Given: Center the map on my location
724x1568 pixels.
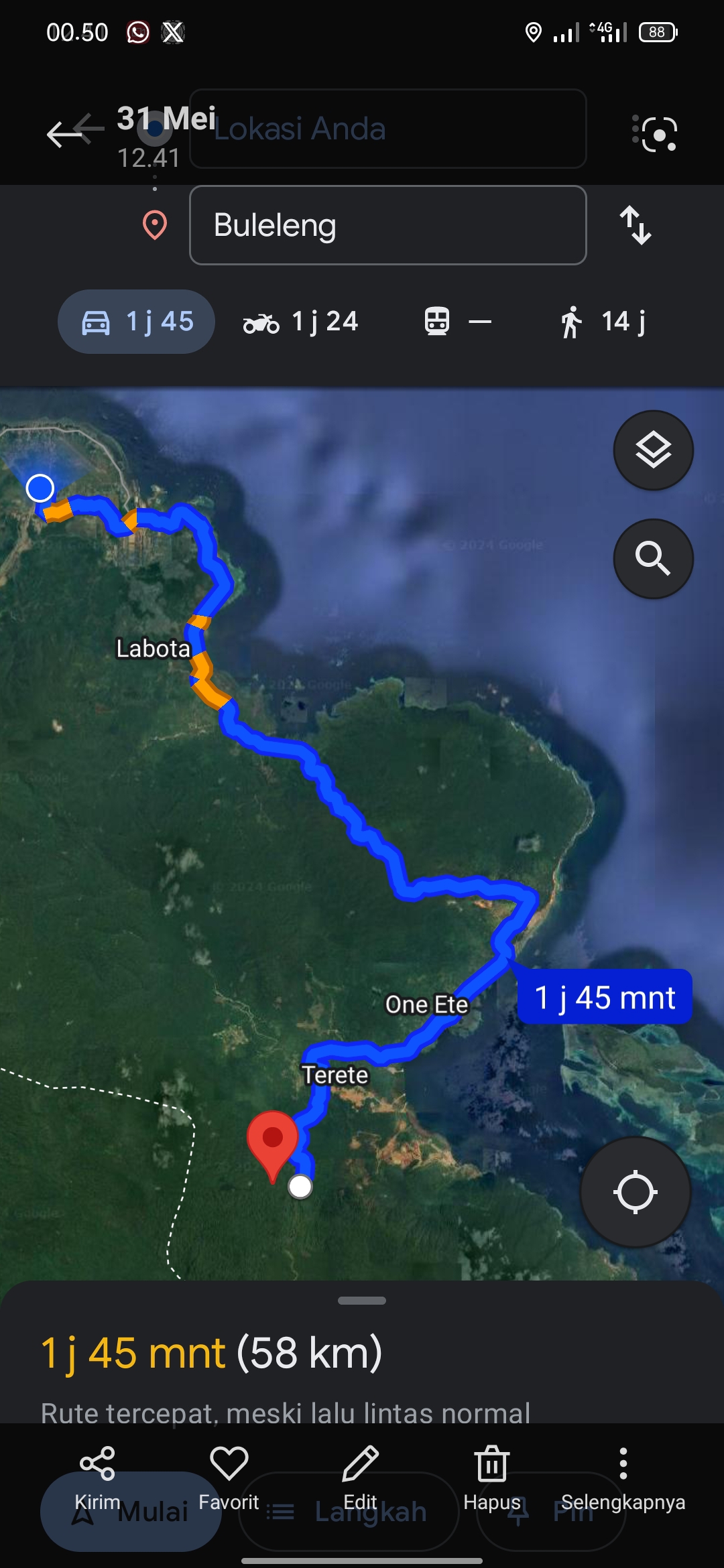Looking at the screenshot, I should coord(635,1192).
